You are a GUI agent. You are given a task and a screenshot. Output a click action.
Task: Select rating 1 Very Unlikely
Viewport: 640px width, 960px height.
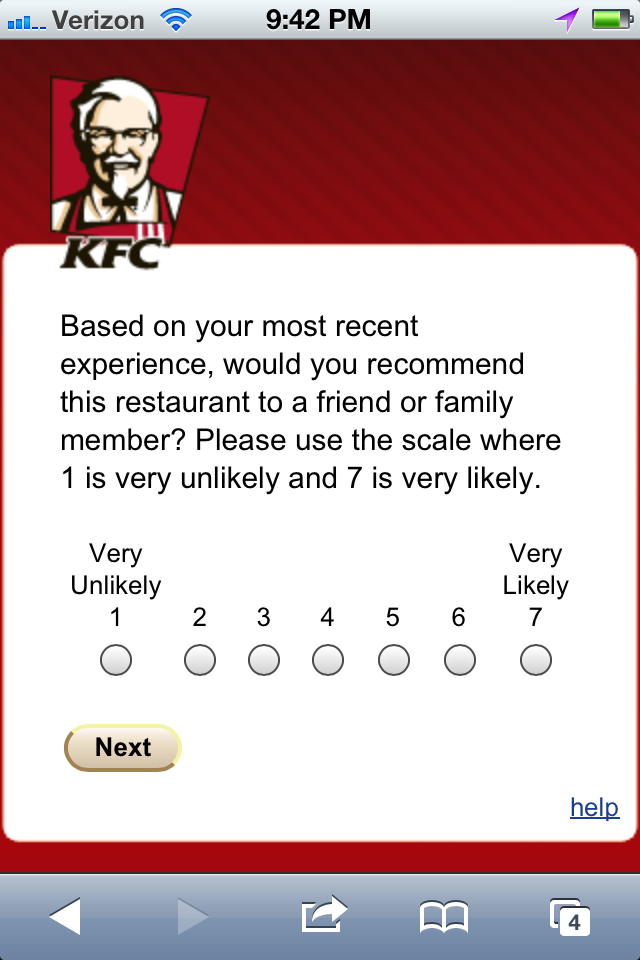click(116, 660)
